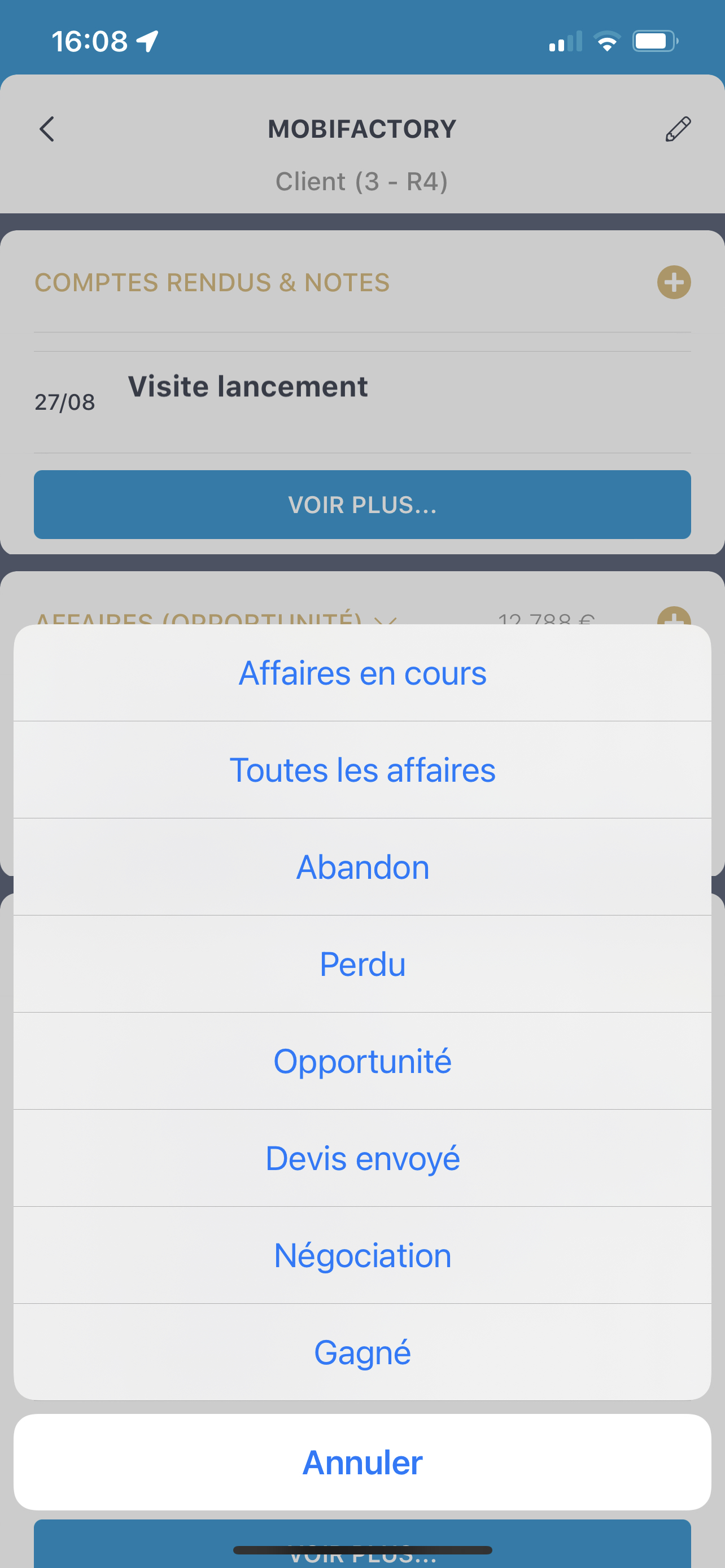This screenshot has width=725, height=1568.
Task: Choose Toutes les affaires option
Action: click(x=362, y=770)
